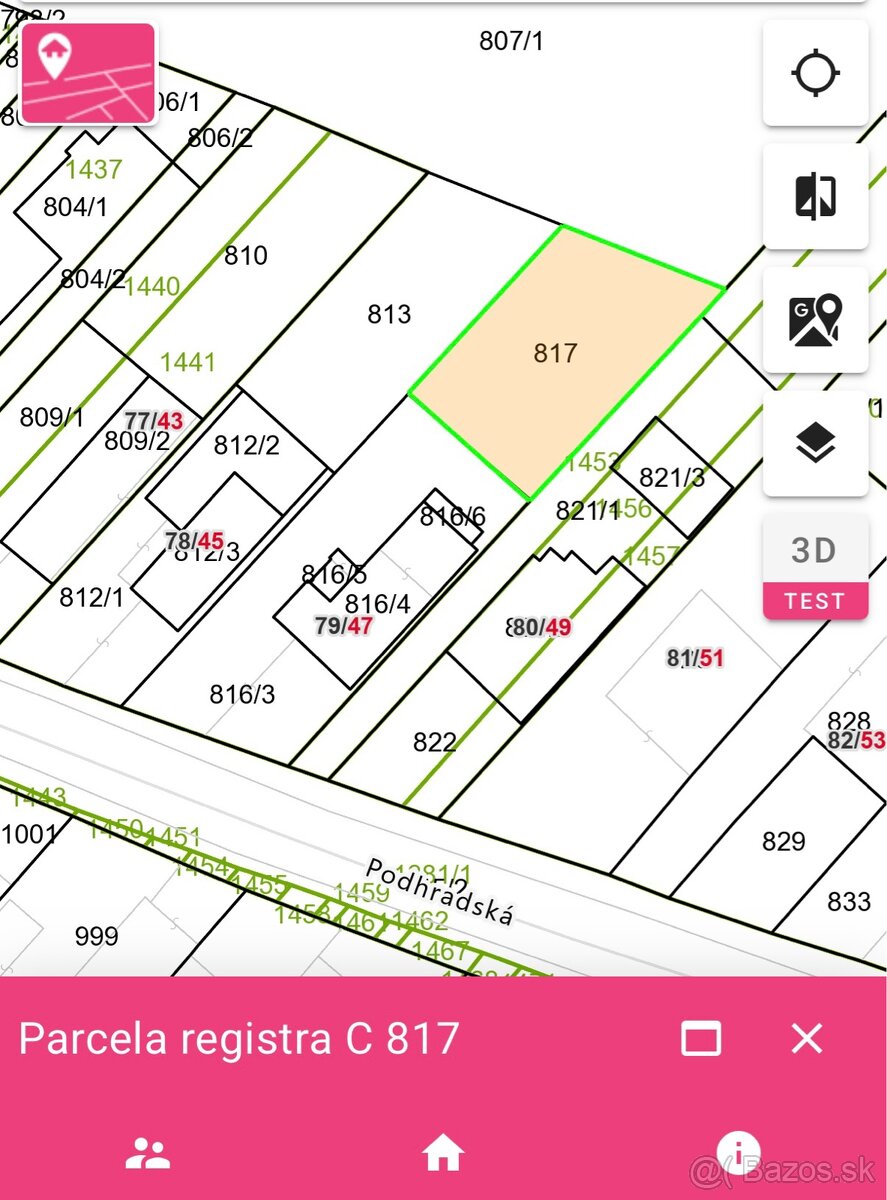Open the parcel info tab
Image resolution: width=887 pixels, height=1200 pixels.
click(738, 1154)
